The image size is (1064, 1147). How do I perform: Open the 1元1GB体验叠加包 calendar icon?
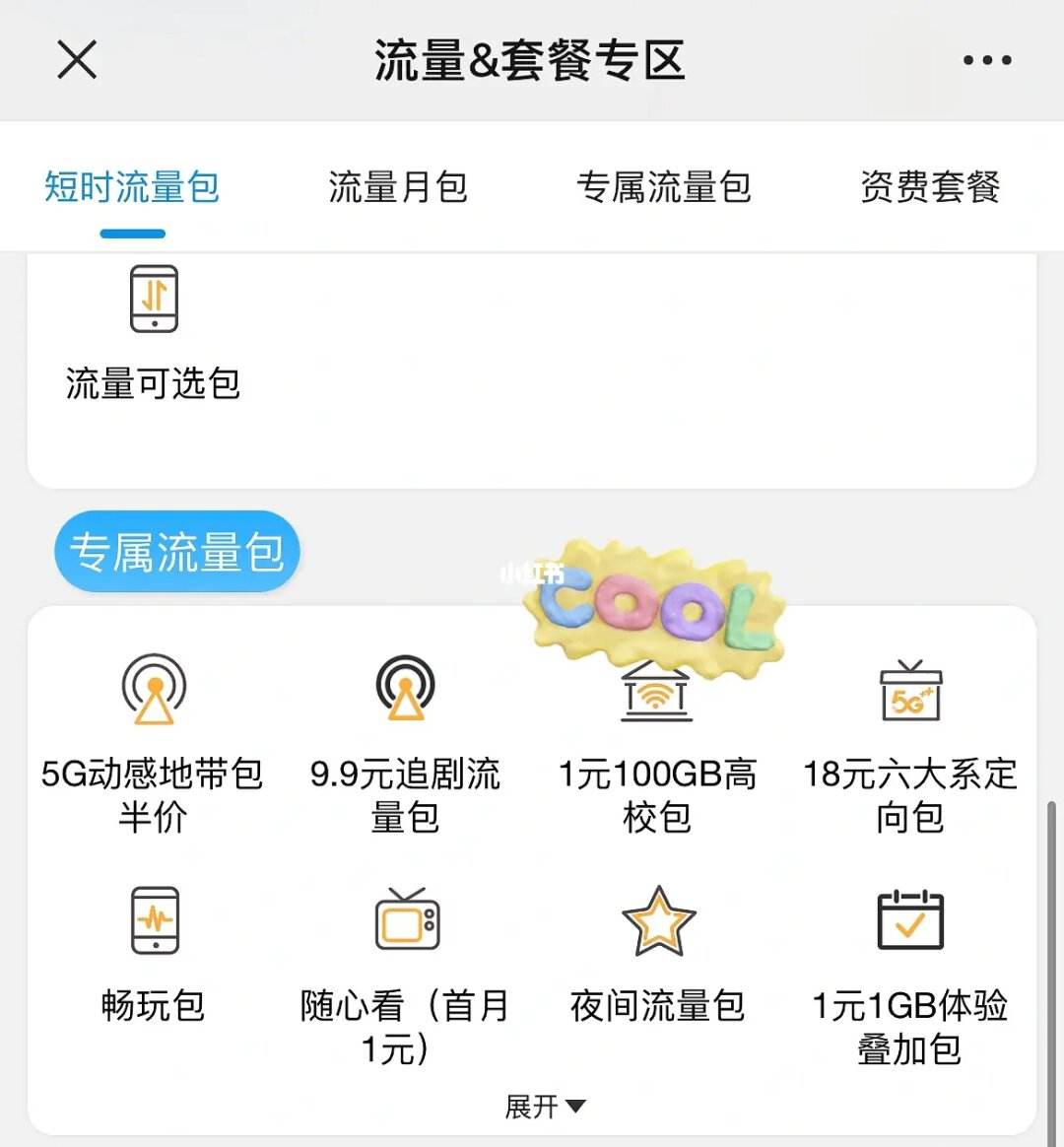point(909,920)
